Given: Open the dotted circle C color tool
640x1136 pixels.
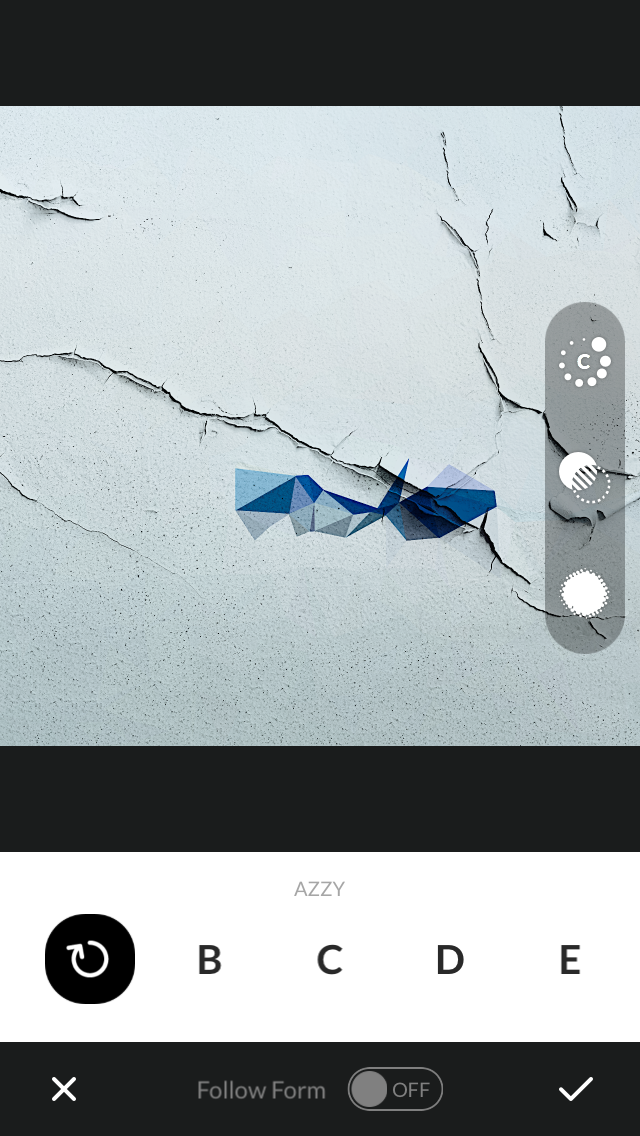Looking at the screenshot, I should 585,362.
